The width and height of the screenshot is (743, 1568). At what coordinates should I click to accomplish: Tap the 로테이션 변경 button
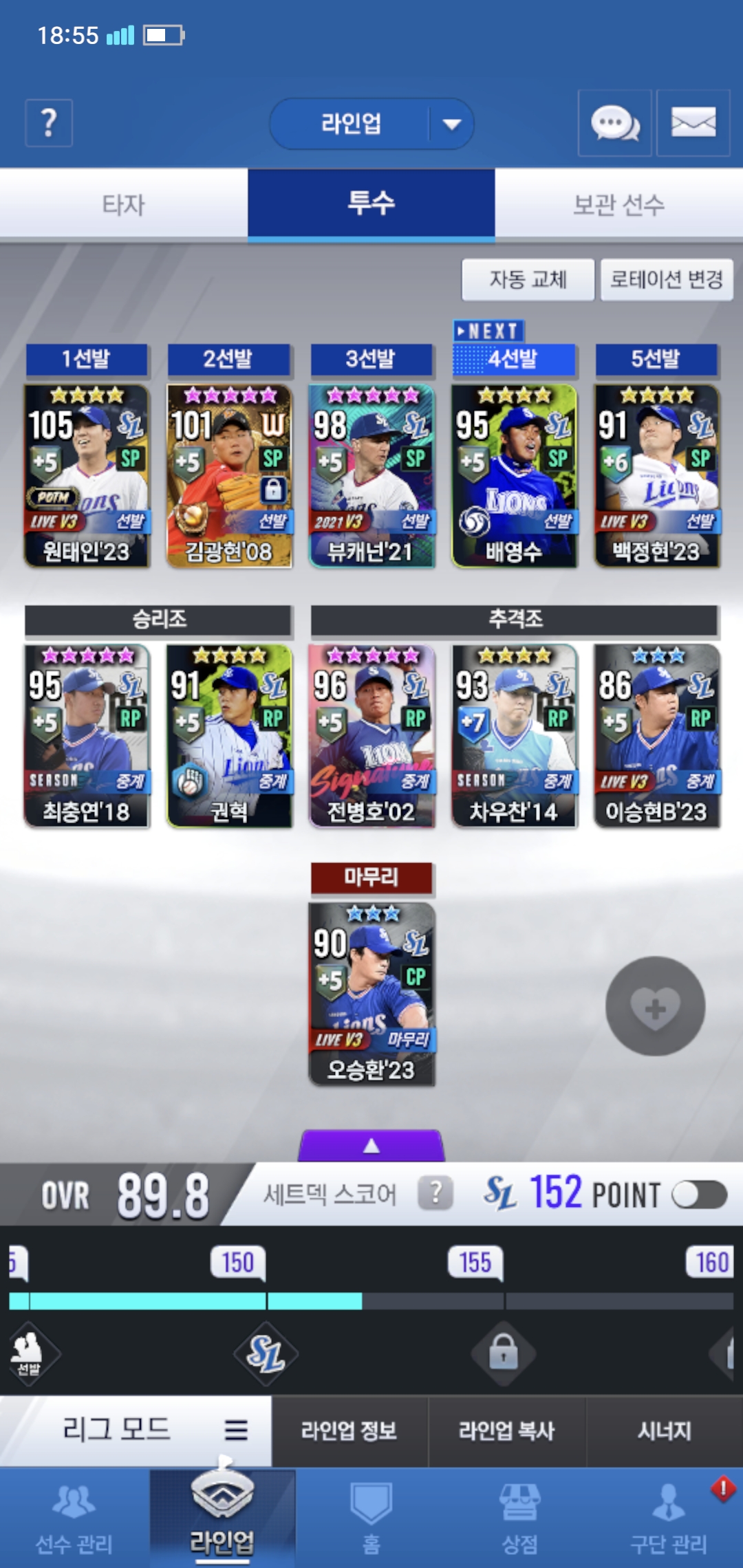pyautogui.click(x=667, y=279)
